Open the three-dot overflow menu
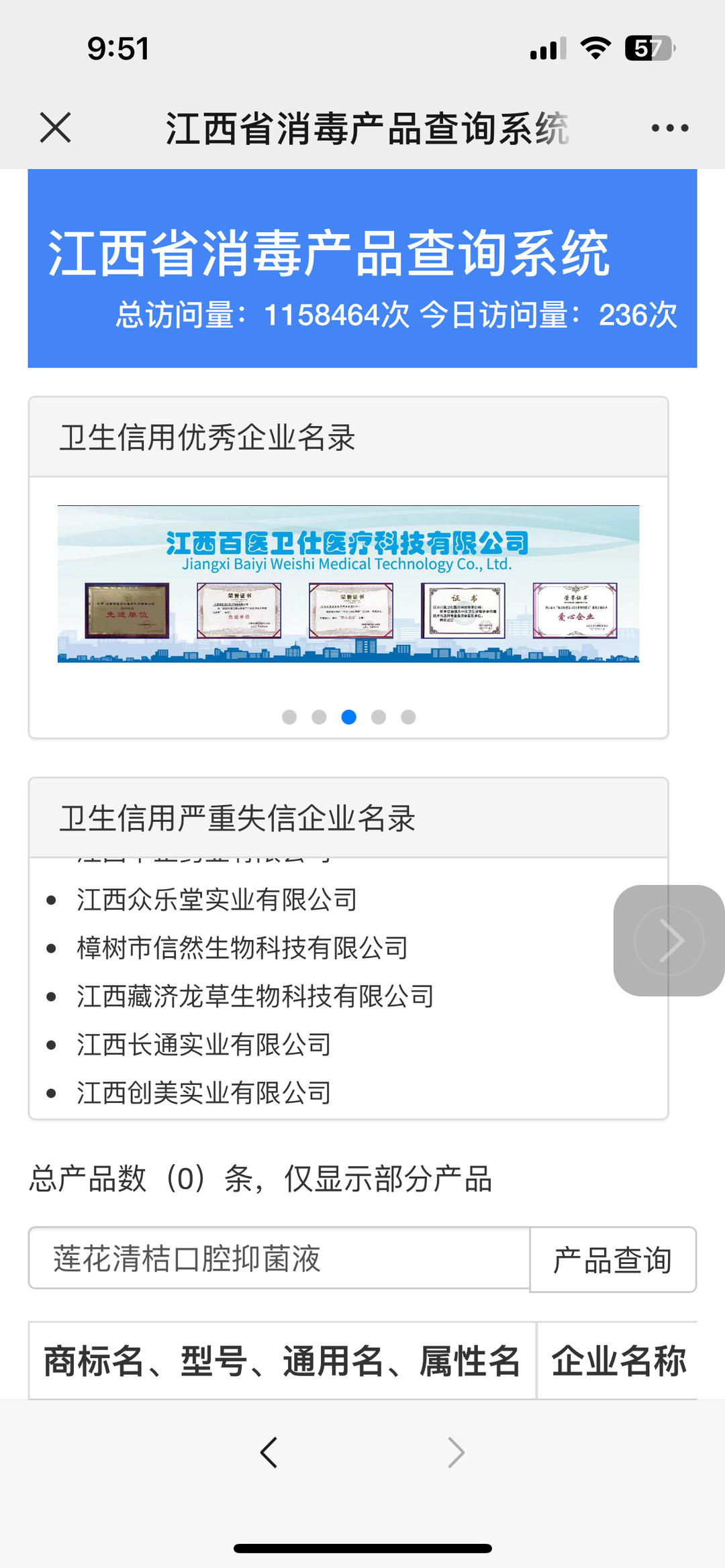 point(669,127)
